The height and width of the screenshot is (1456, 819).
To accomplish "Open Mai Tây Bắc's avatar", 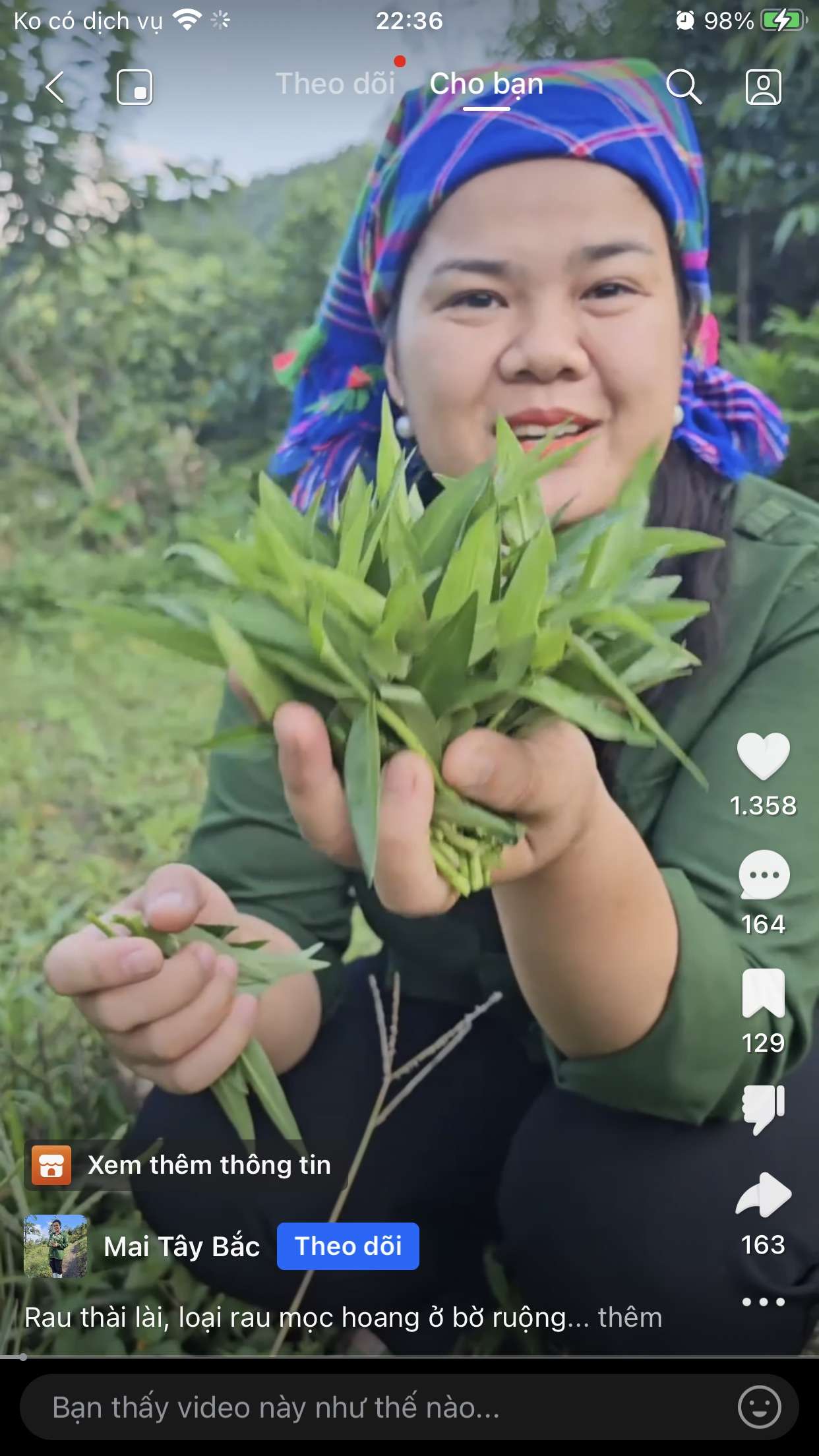I will click(55, 1246).
